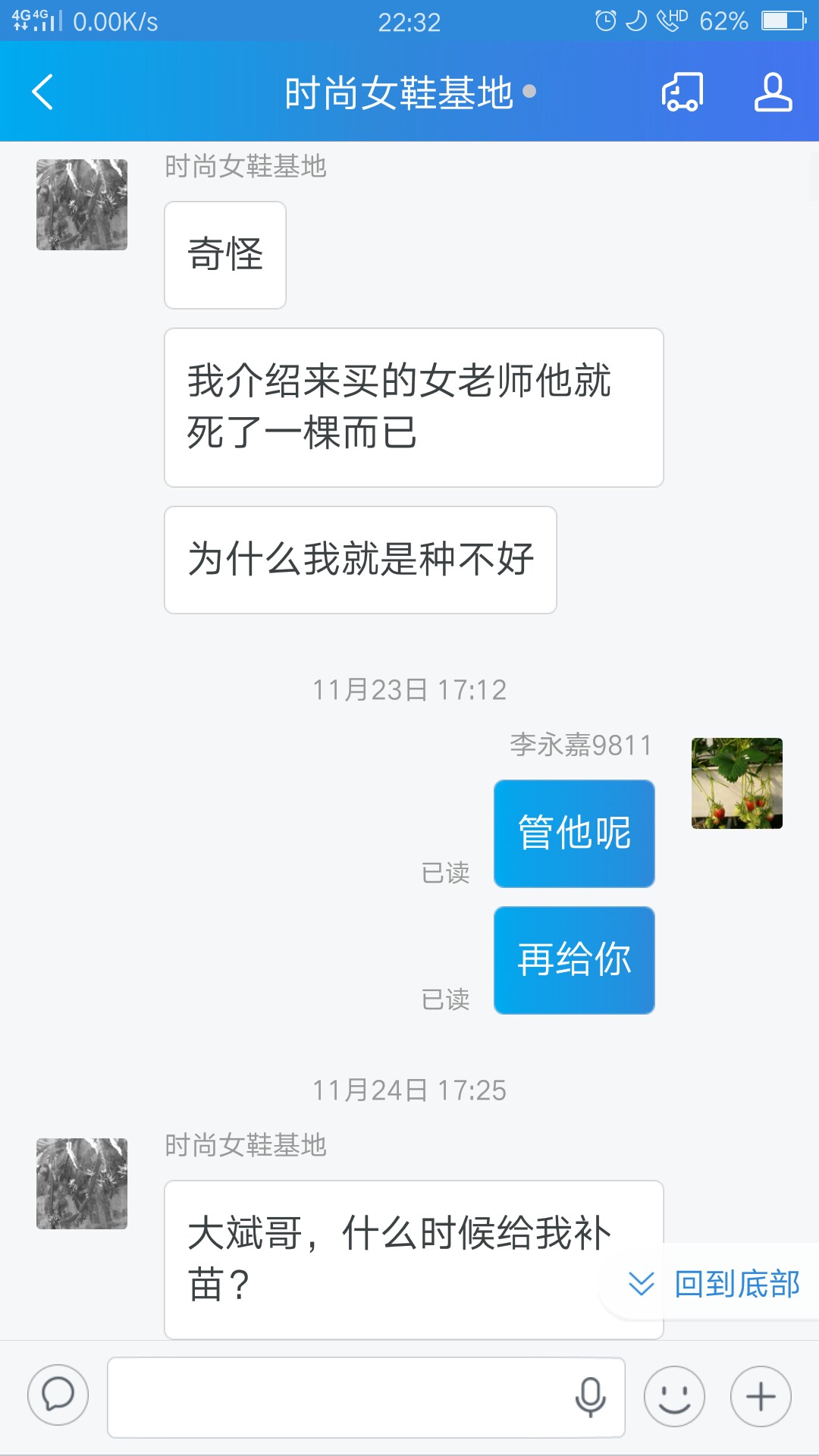The height and width of the screenshot is (1456, 819).
Task: View the contact profile icon
Action: (x=773, y=93)
